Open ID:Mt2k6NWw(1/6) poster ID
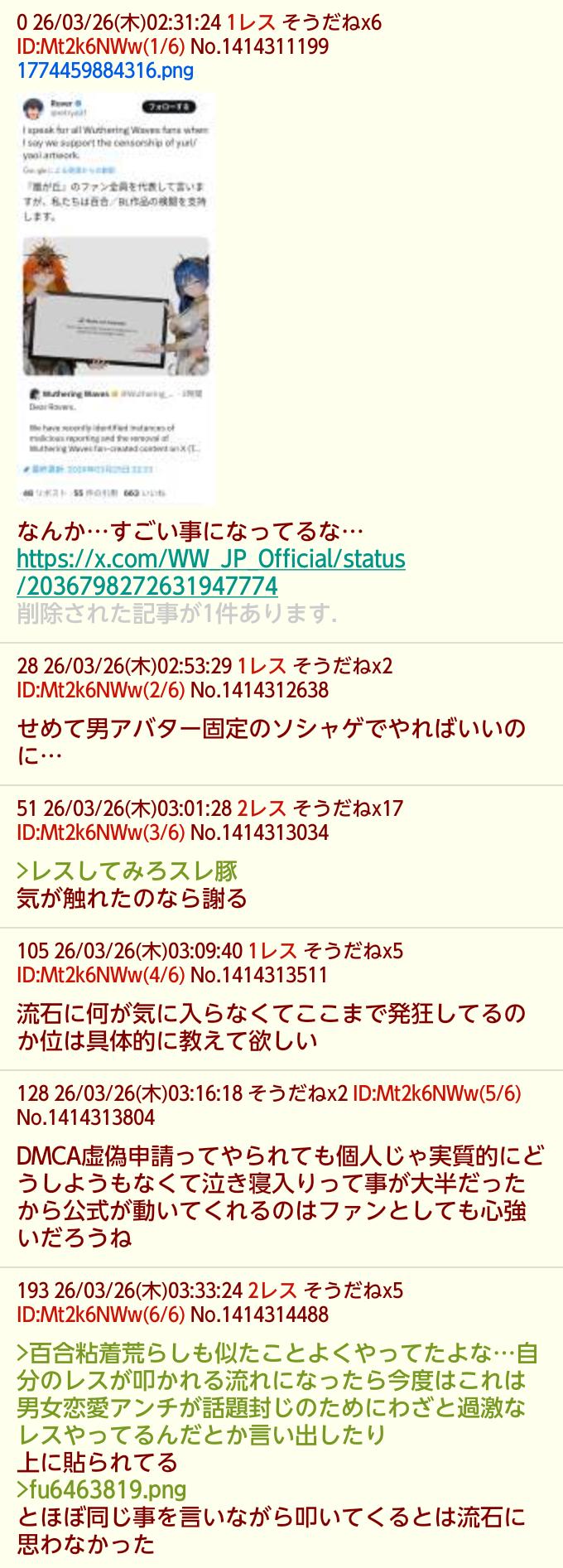Screen dimensions: 563x1568 click(100, 46)
